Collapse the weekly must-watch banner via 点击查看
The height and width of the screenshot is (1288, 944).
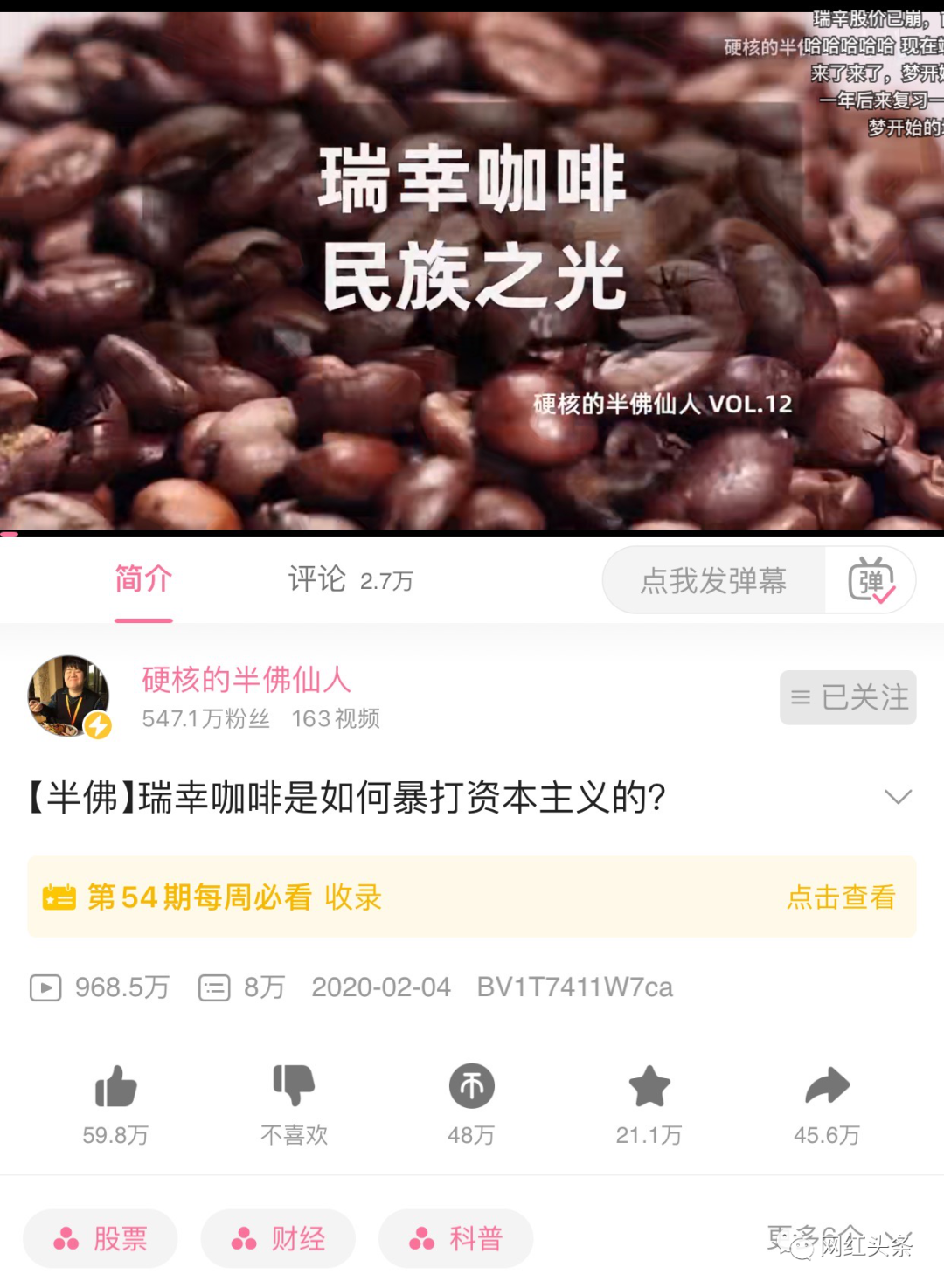(x=840, y=897)
